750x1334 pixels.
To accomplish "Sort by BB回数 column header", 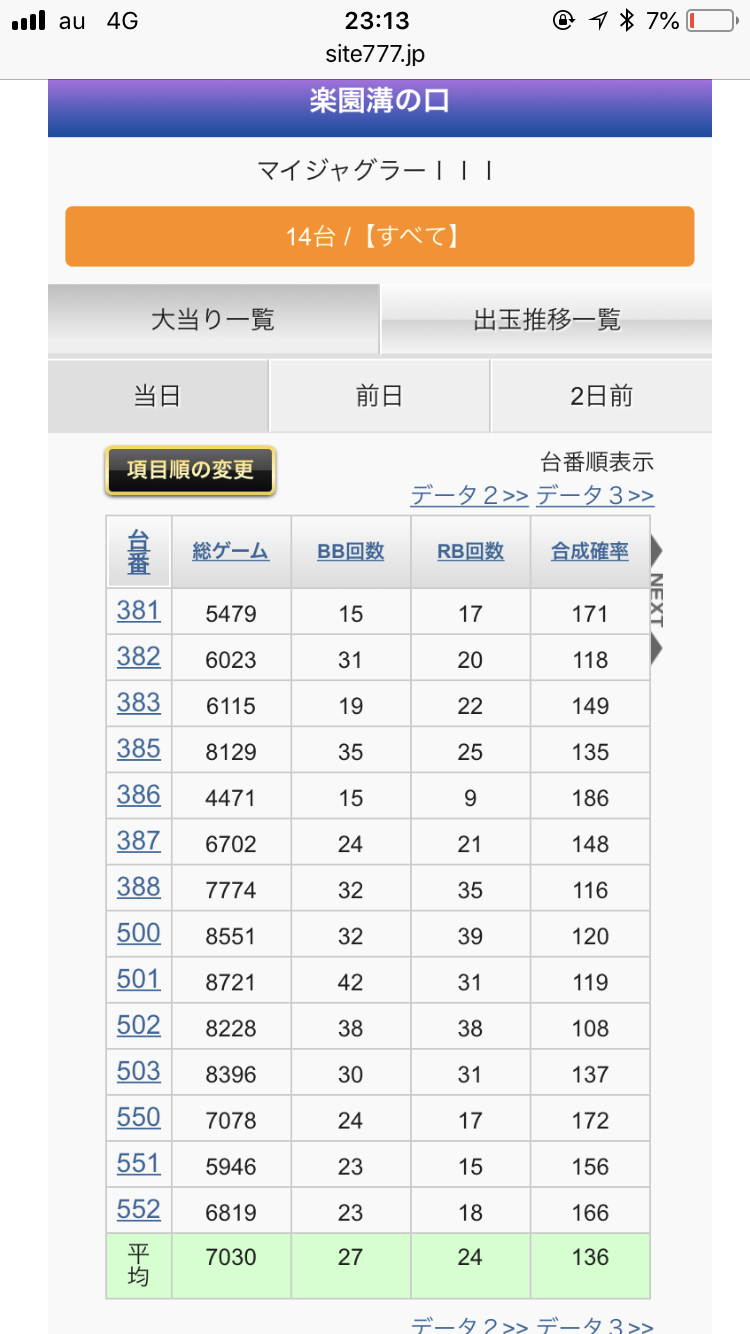I will point(351,551).
